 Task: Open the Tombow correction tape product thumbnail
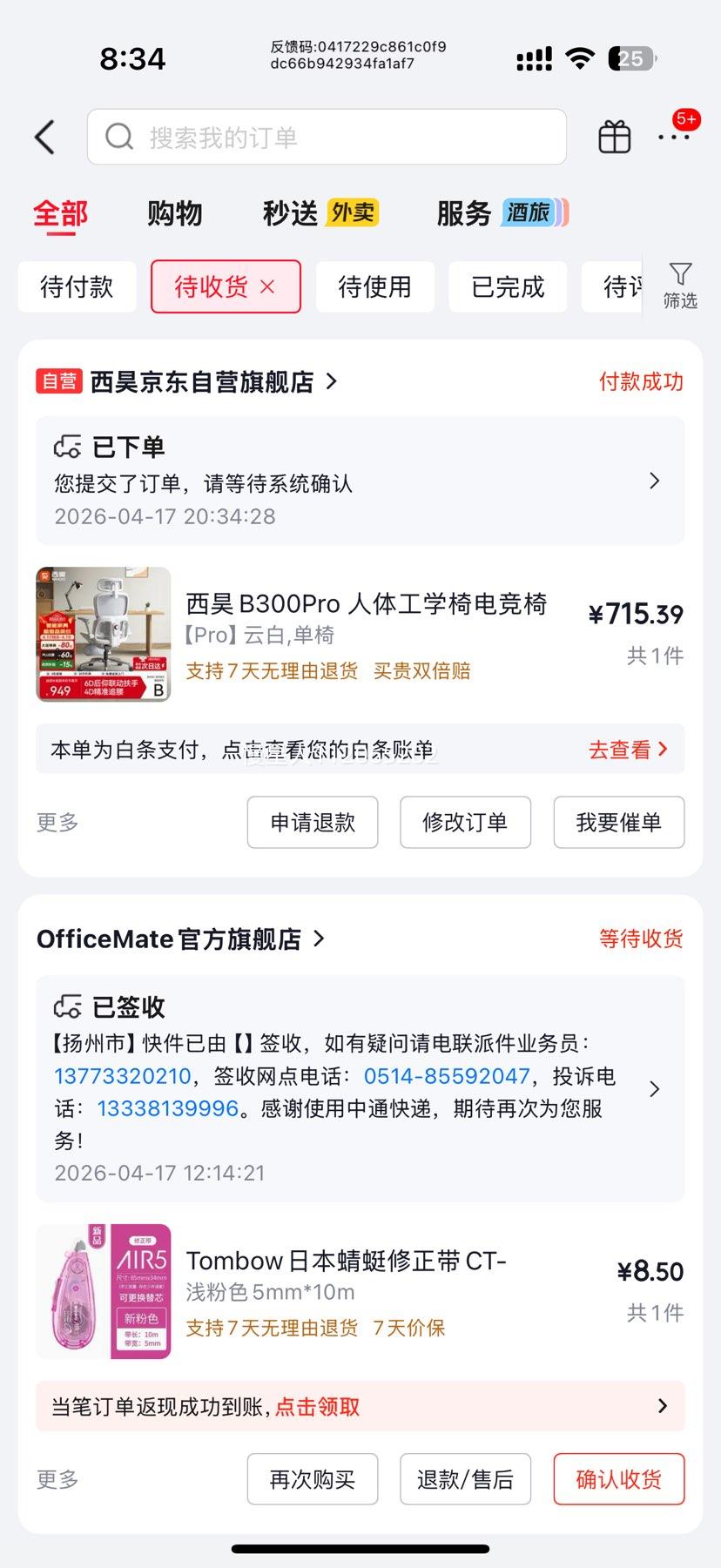pyautogui.click(x=103, y=1292)
